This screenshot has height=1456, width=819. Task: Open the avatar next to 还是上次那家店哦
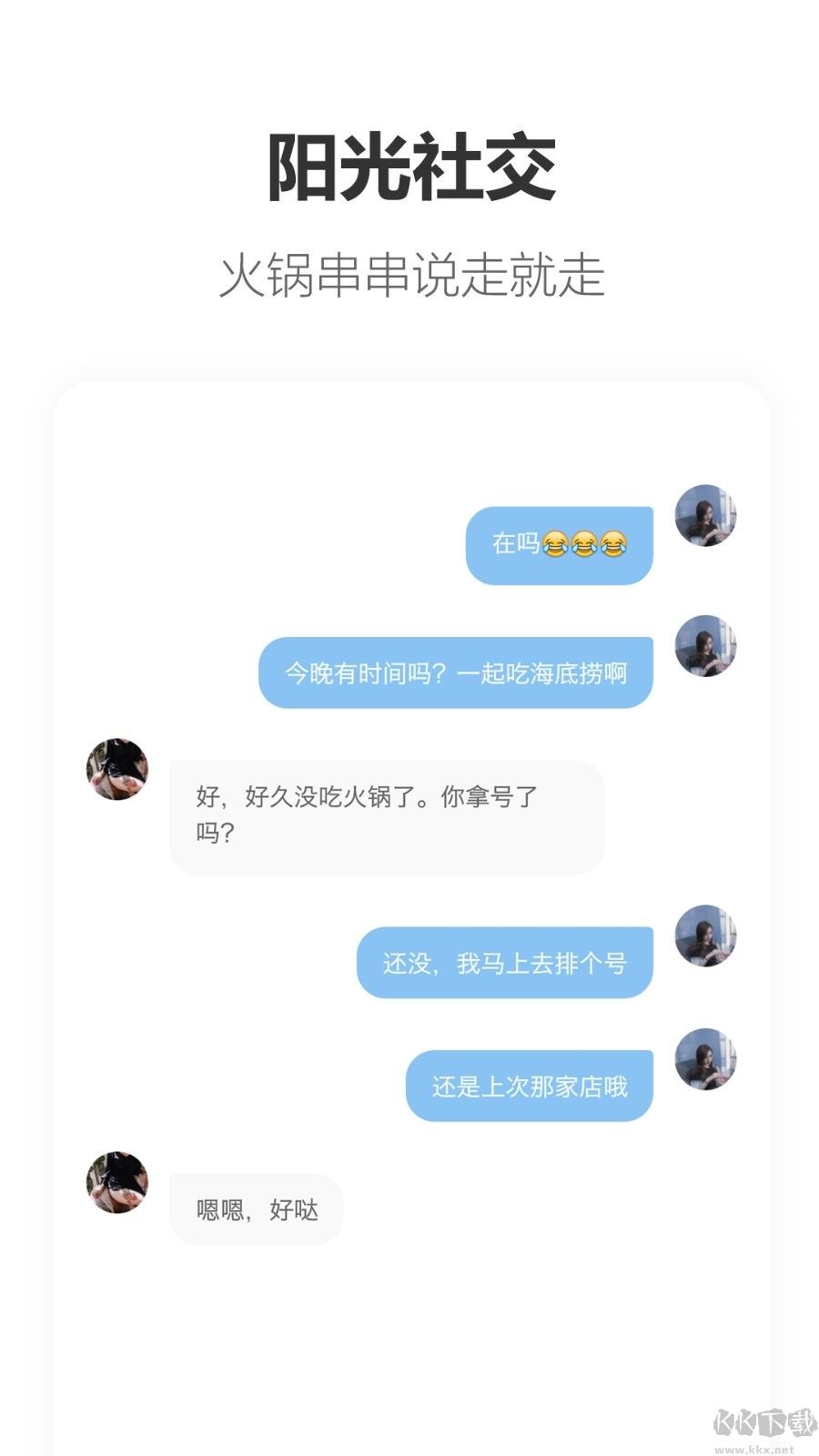[x=705, y=1060]
